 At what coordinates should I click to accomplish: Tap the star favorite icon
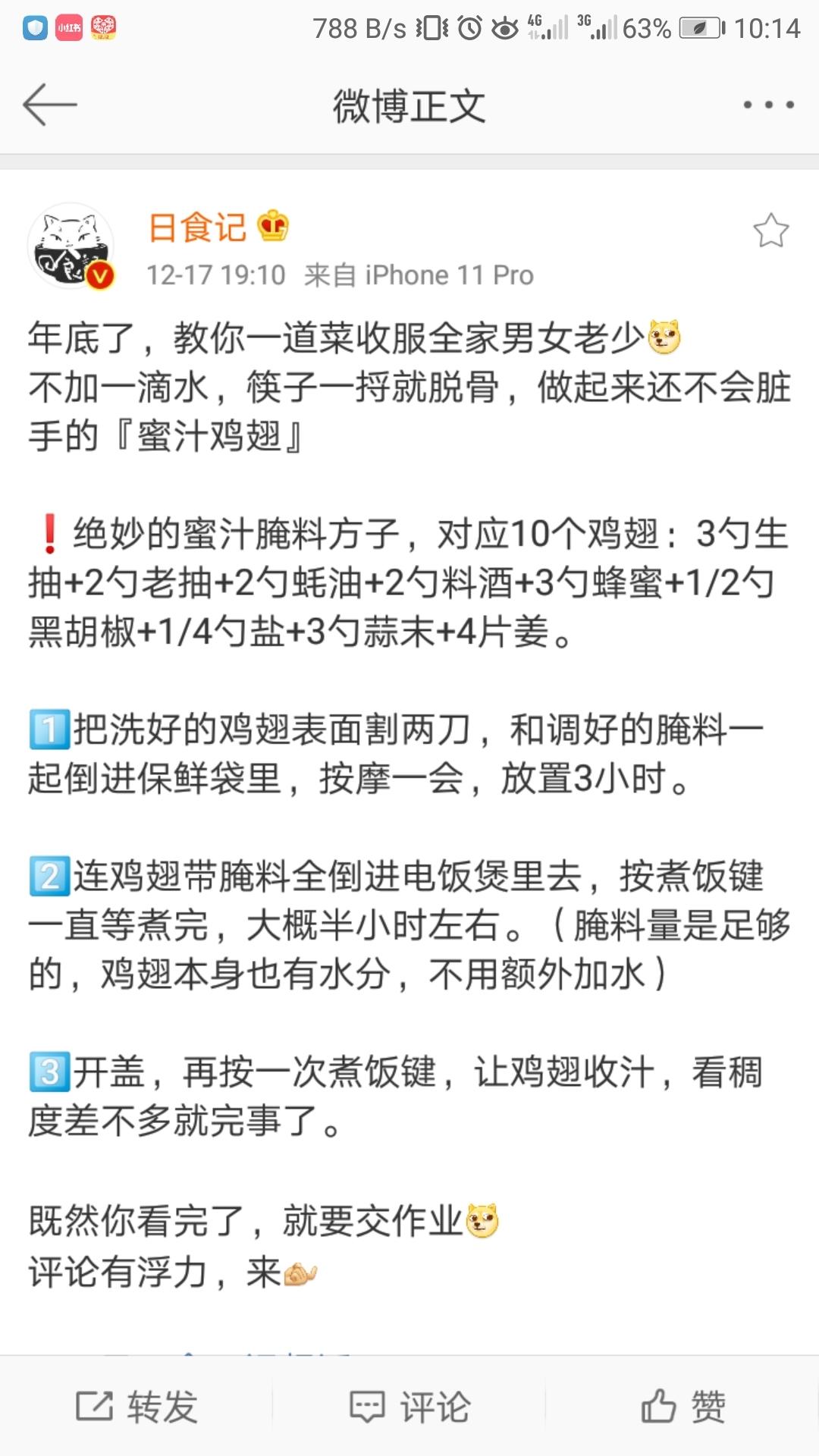770,231
